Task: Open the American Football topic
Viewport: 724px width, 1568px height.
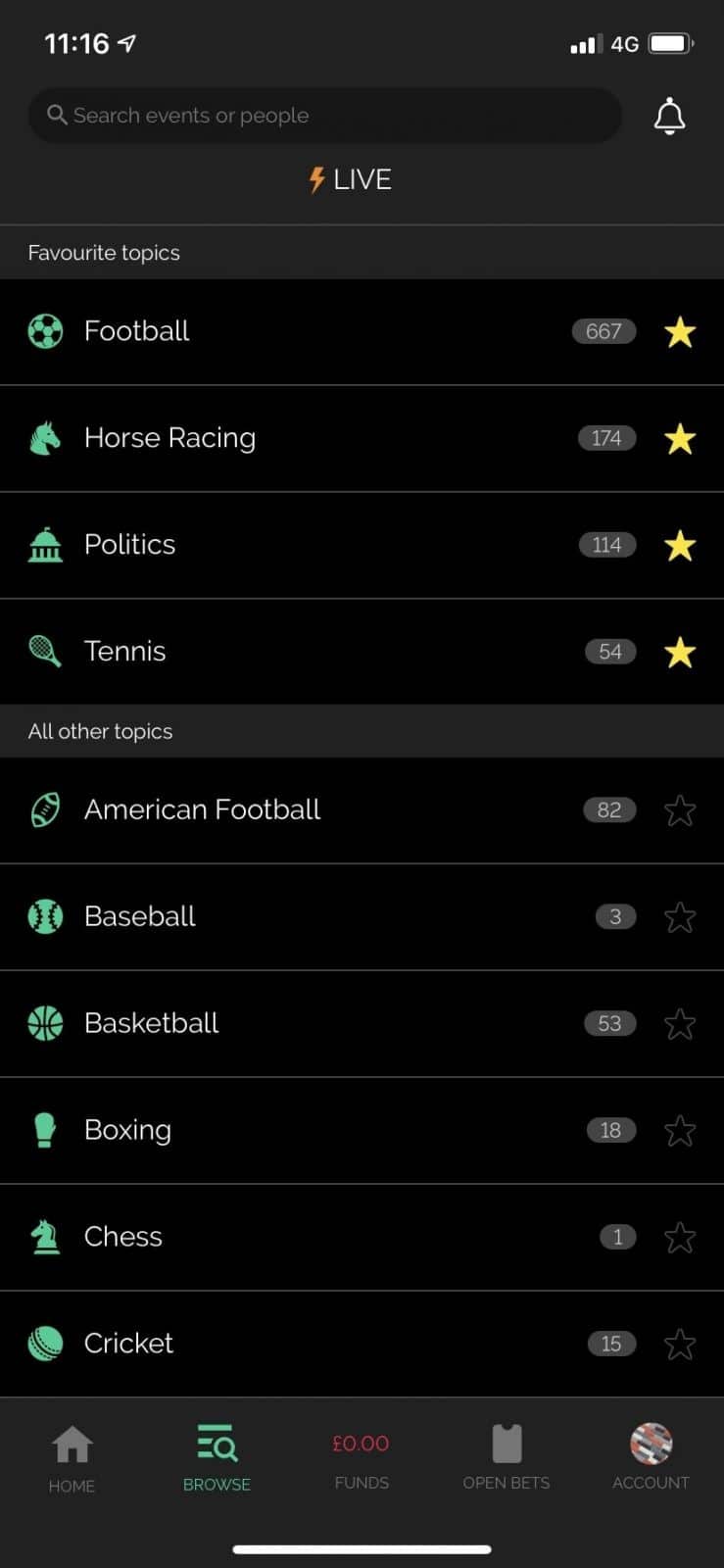Action: (202, 809)
